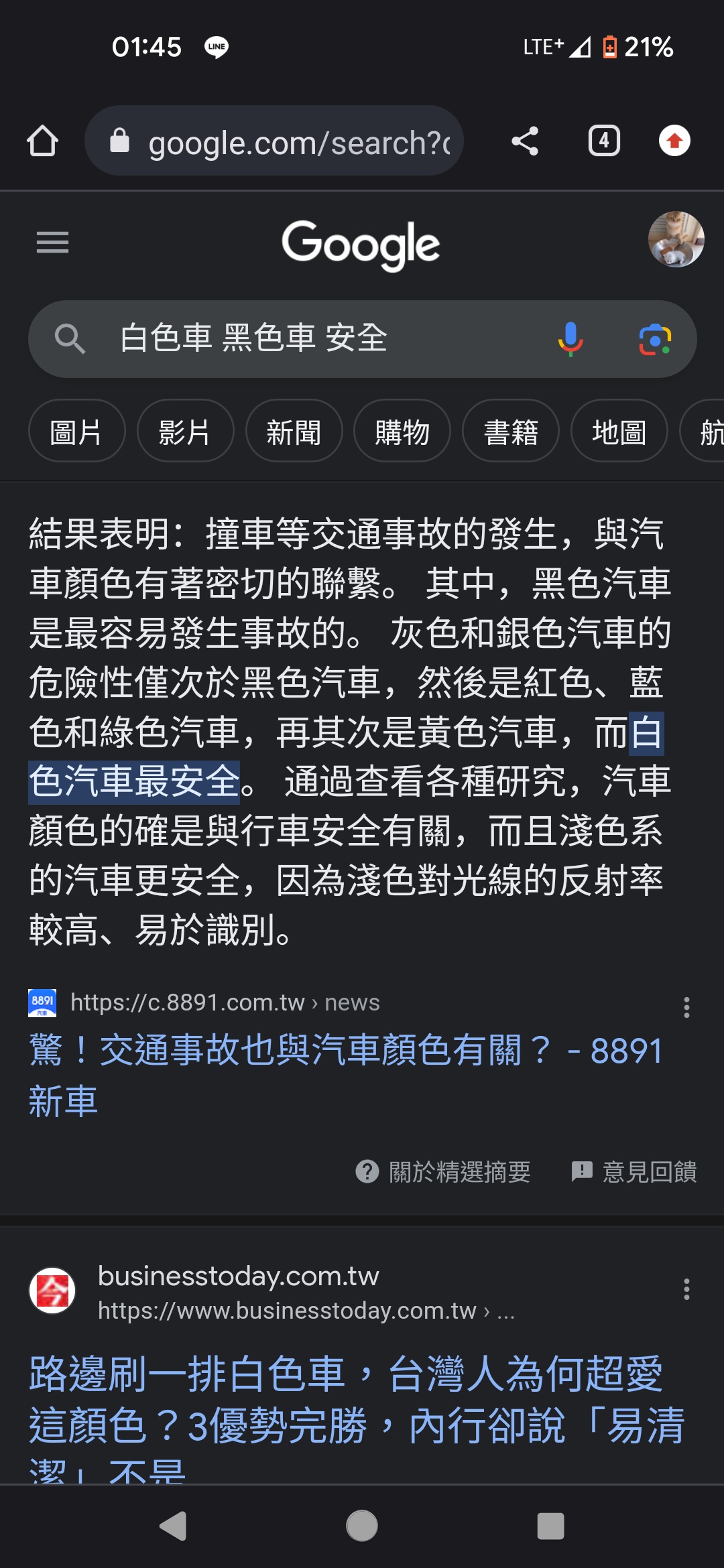Select the 新聞 filter chip
This screenshot has width=724, height=1568.
point(294,431)
